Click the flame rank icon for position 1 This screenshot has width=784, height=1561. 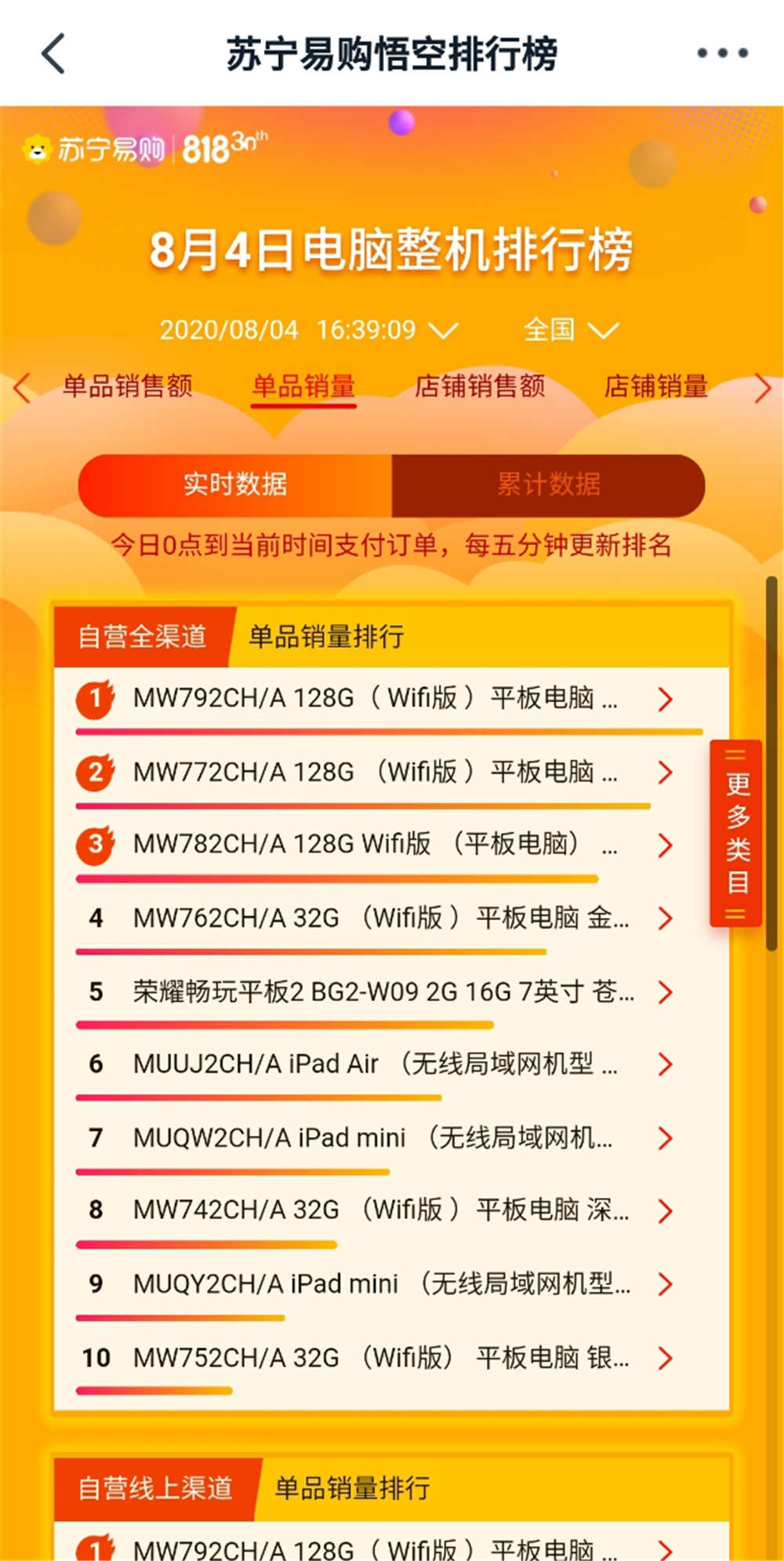pos(95,699)
